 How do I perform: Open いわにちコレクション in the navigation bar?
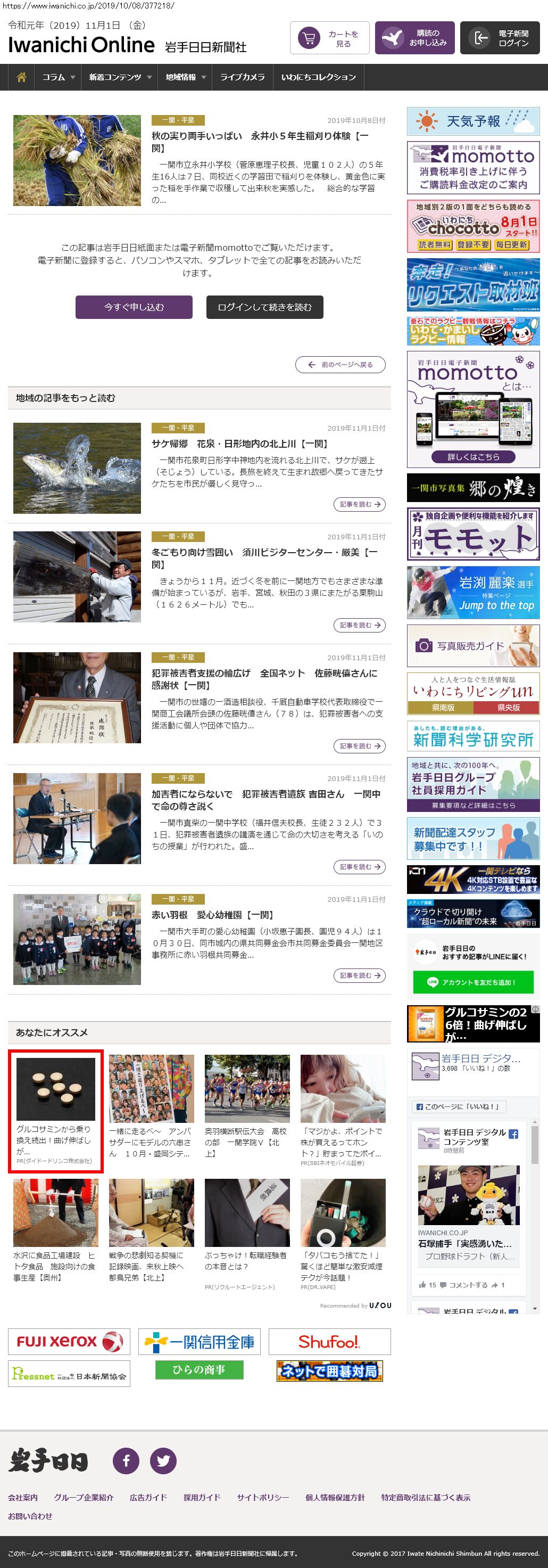click(x=318, y=77)
